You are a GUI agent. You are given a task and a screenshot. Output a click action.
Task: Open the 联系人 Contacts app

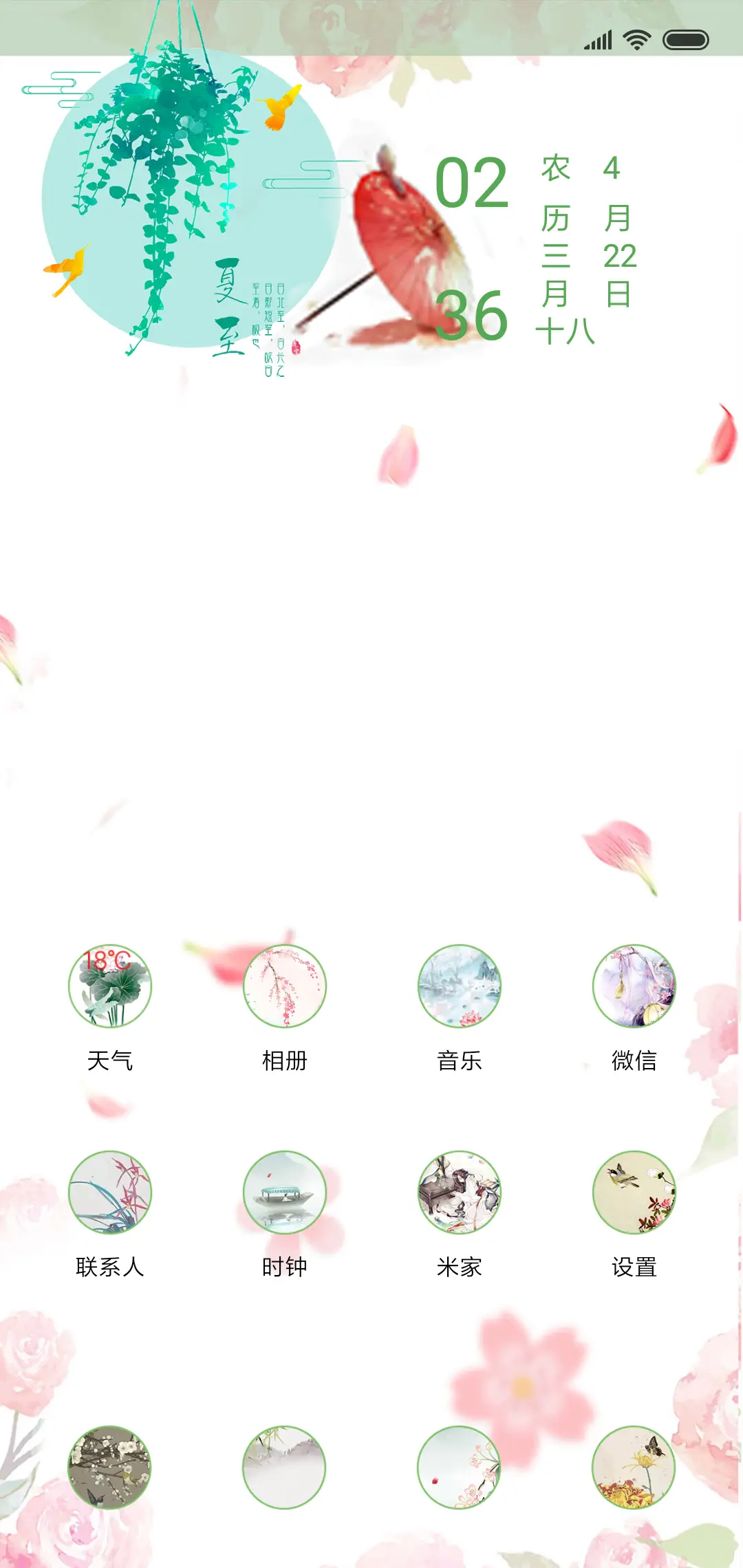pos(111,1195)
